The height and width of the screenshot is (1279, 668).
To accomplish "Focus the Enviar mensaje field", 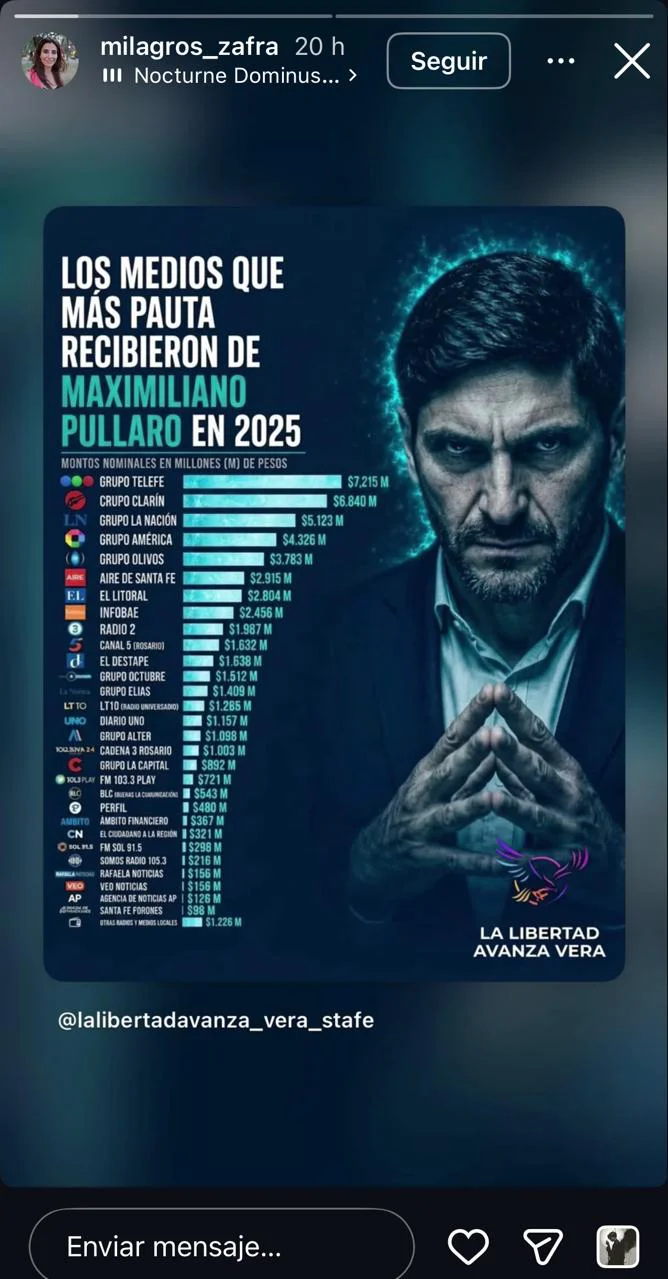I will [x=222, y=1247].
